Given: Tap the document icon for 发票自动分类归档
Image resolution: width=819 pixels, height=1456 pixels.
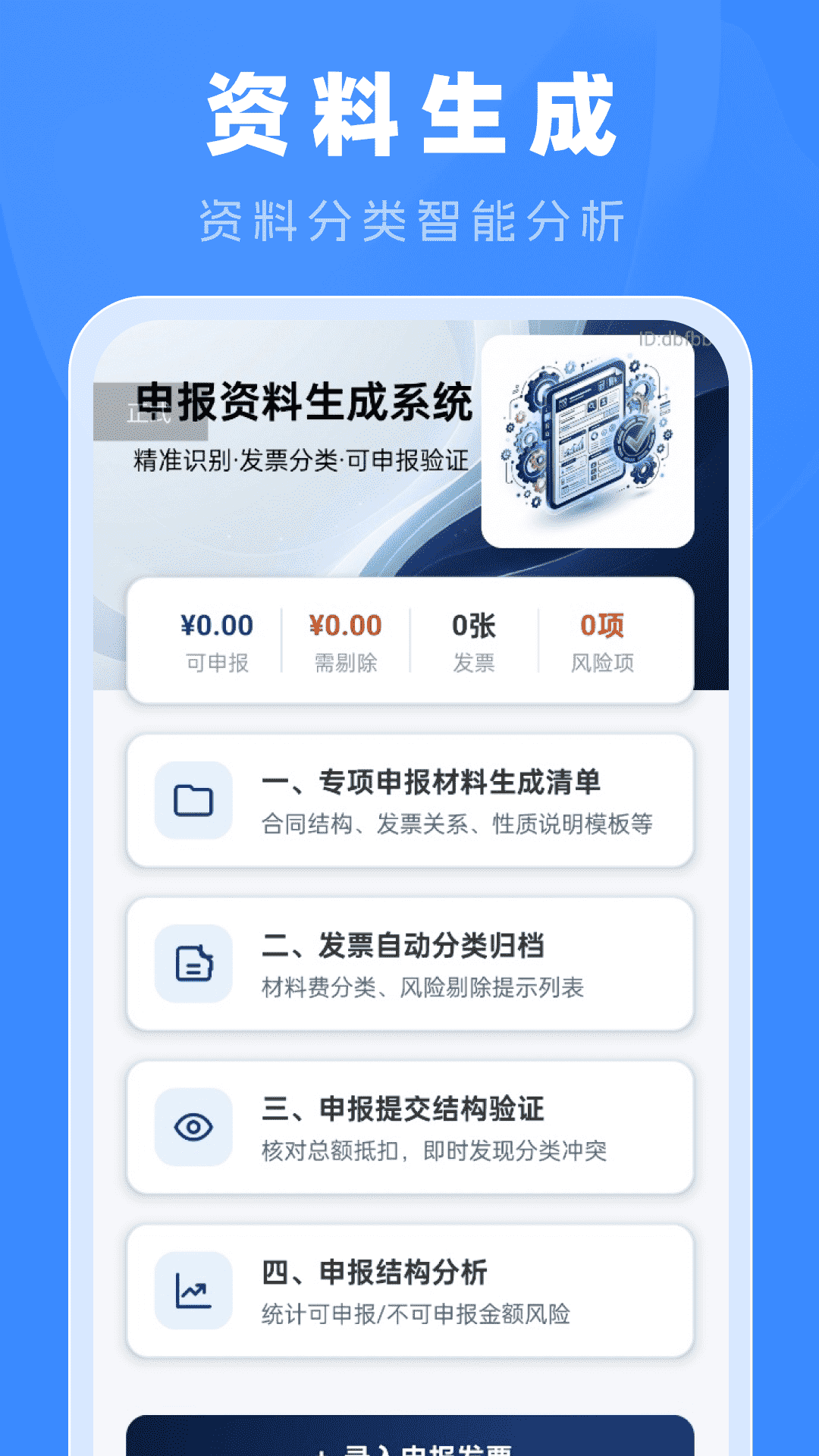Looking at the screenshot, I should tap(192, 965).
